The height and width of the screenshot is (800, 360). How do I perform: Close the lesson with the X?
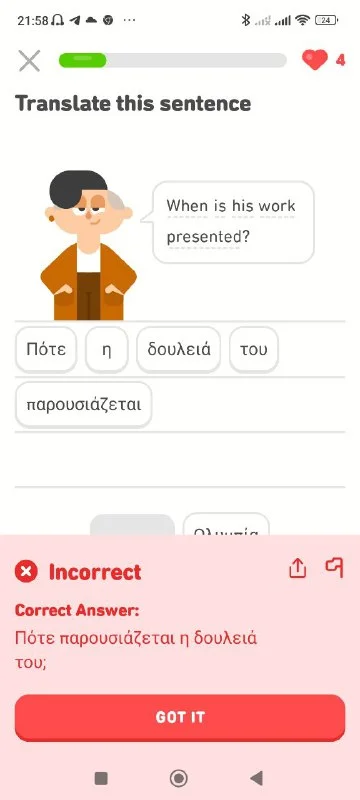(29, 61)
